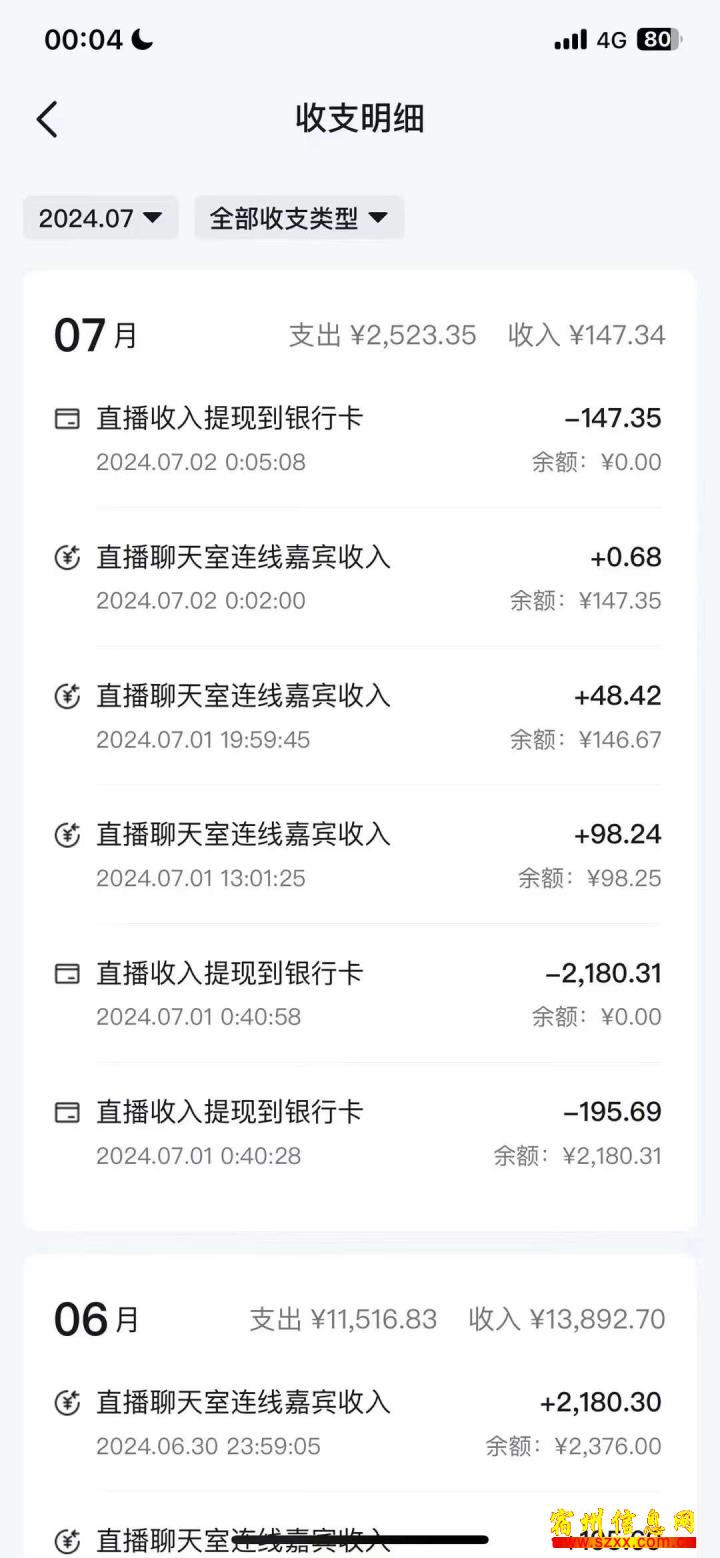
Task: Show details of the +98.24 income entry
Action: 358,855
